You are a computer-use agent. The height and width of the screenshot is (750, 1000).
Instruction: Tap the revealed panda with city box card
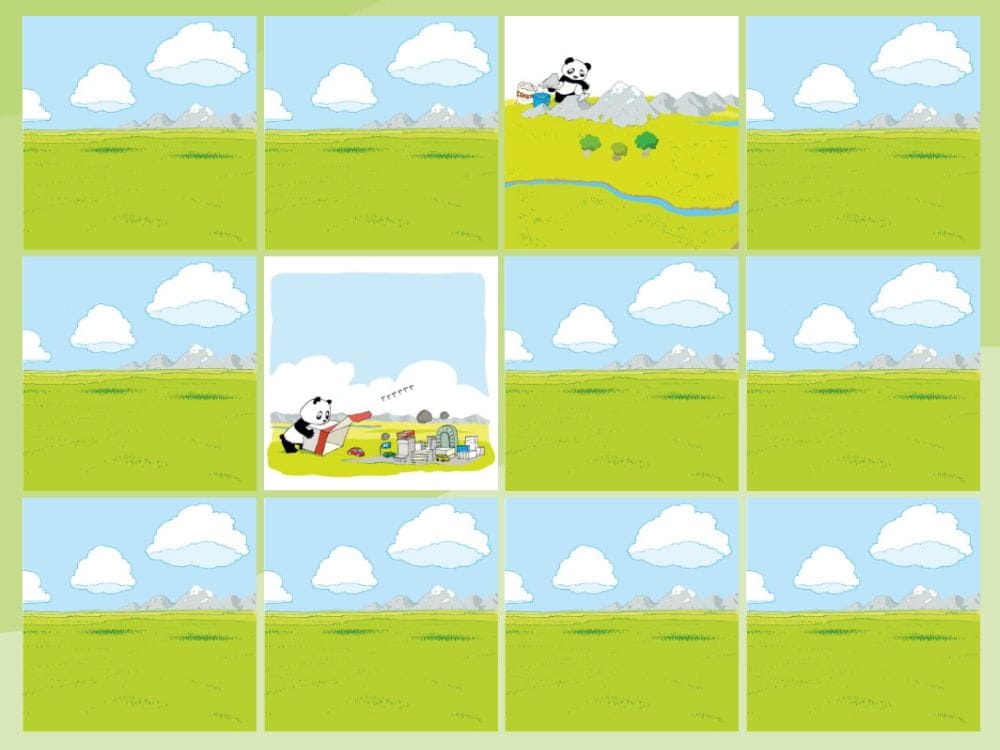coord(381,373)
